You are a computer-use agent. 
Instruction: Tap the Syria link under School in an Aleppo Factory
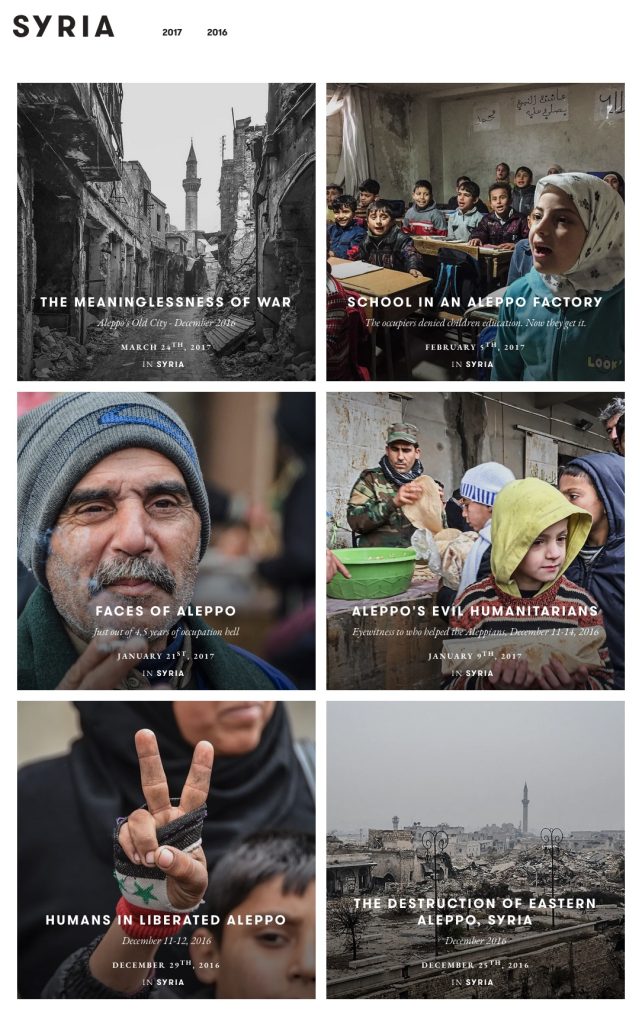(480, 364)
